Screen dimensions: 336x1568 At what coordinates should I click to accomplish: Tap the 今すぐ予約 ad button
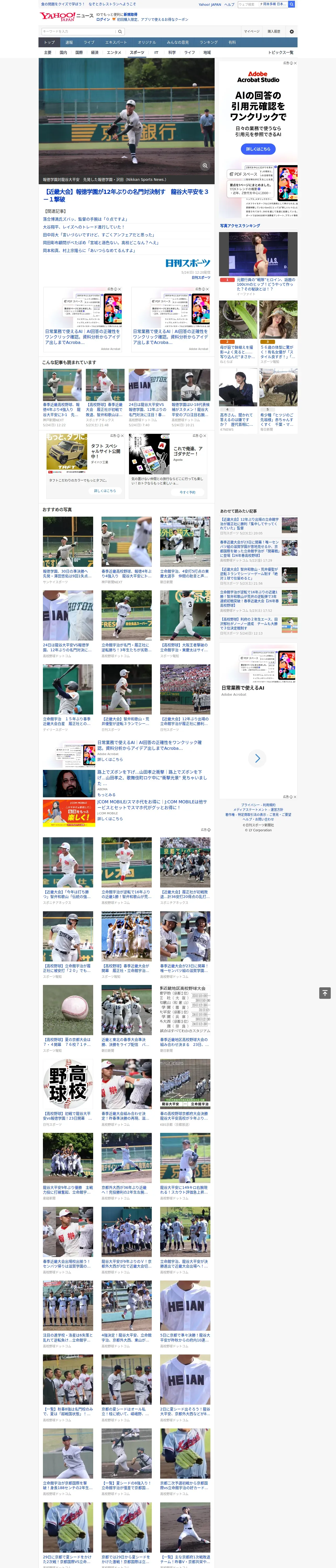pos(188,492)
